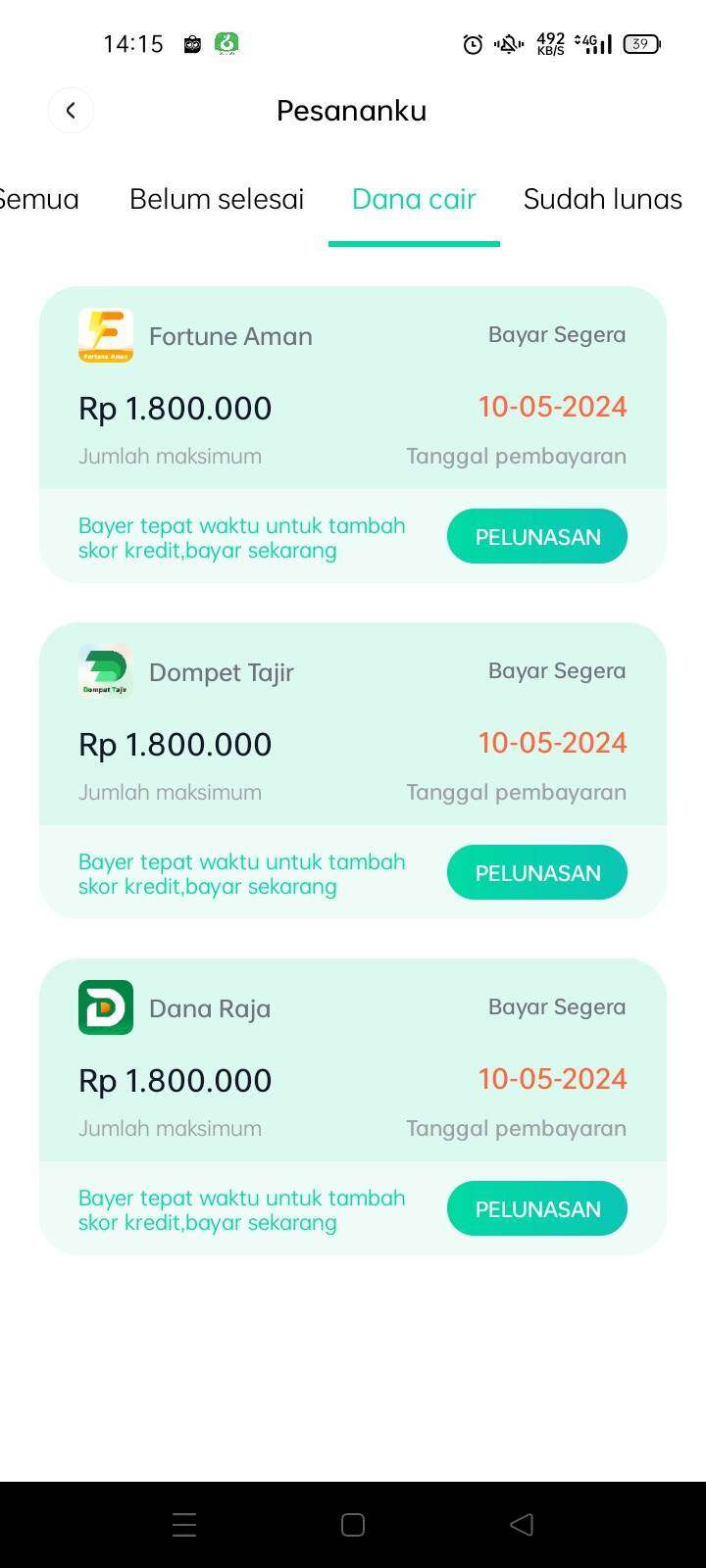This screenshot has width=706, height=1568.
Task: Go back from Pesananku
Action: [x=71, y=111]
